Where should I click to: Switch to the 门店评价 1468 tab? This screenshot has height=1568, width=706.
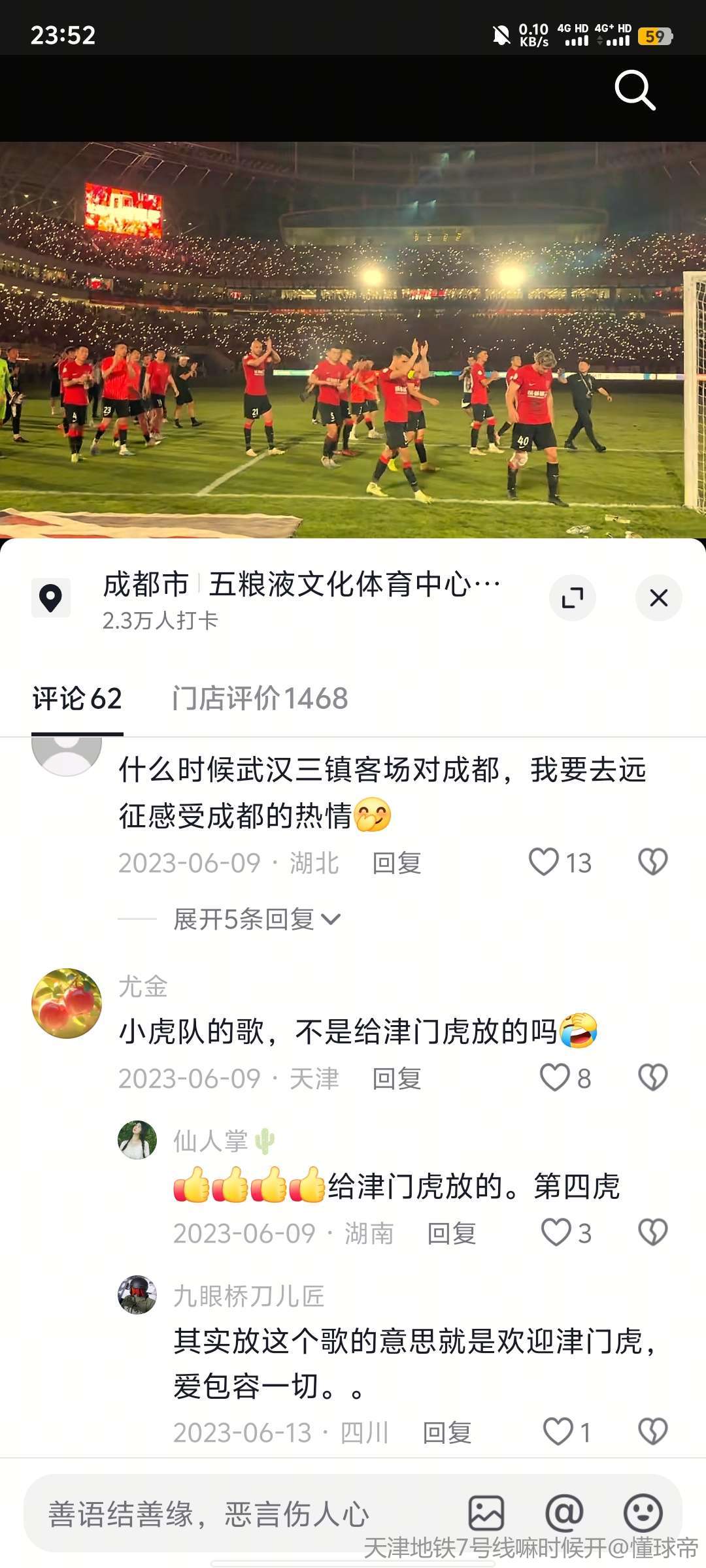click(x=260, y=698)
